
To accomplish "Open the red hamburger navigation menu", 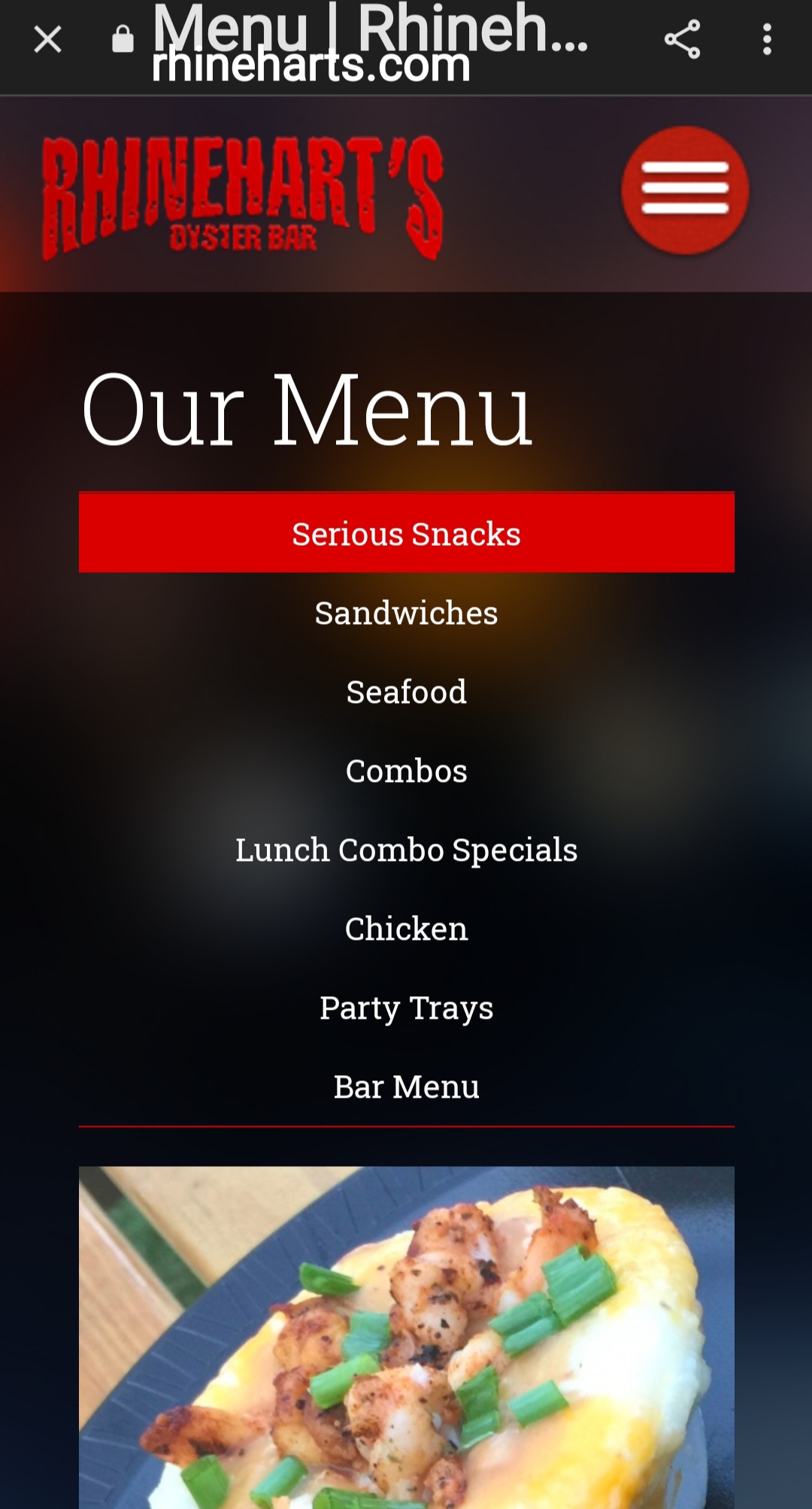I will (x=685, y=189).
